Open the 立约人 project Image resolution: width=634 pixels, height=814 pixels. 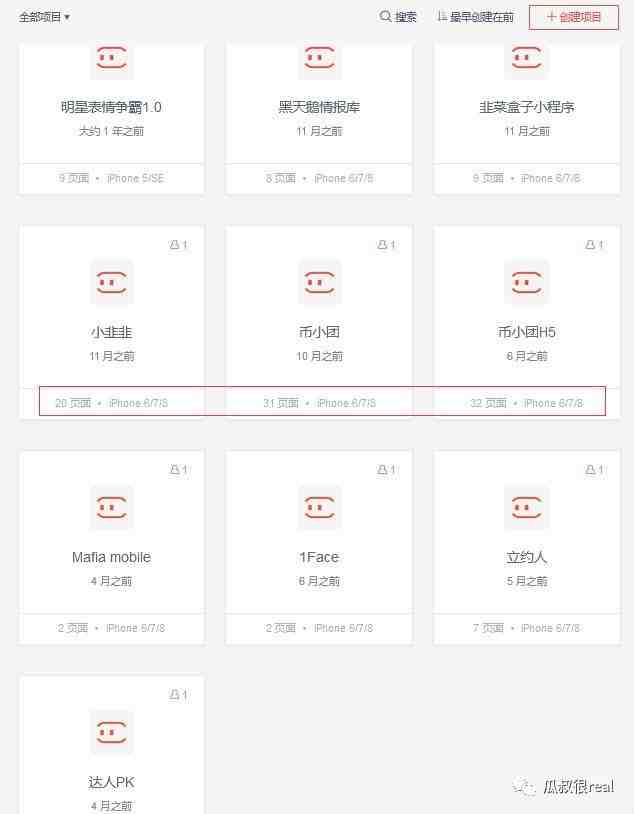pyautogui.click(x=527, y=557)
